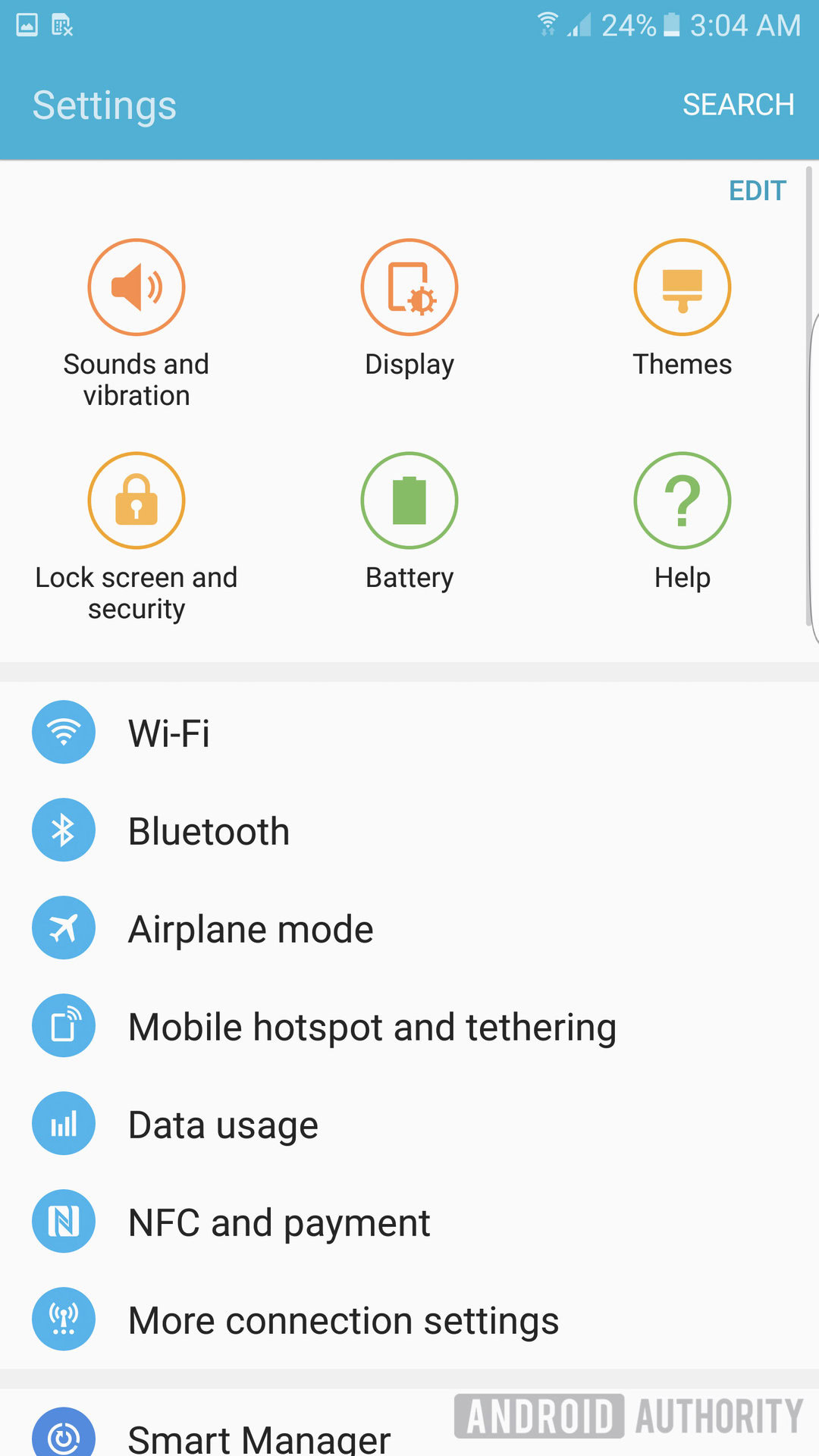Open More connection settings
The width and height of the screenshot is (819, 1456).
pos(343,1320)
